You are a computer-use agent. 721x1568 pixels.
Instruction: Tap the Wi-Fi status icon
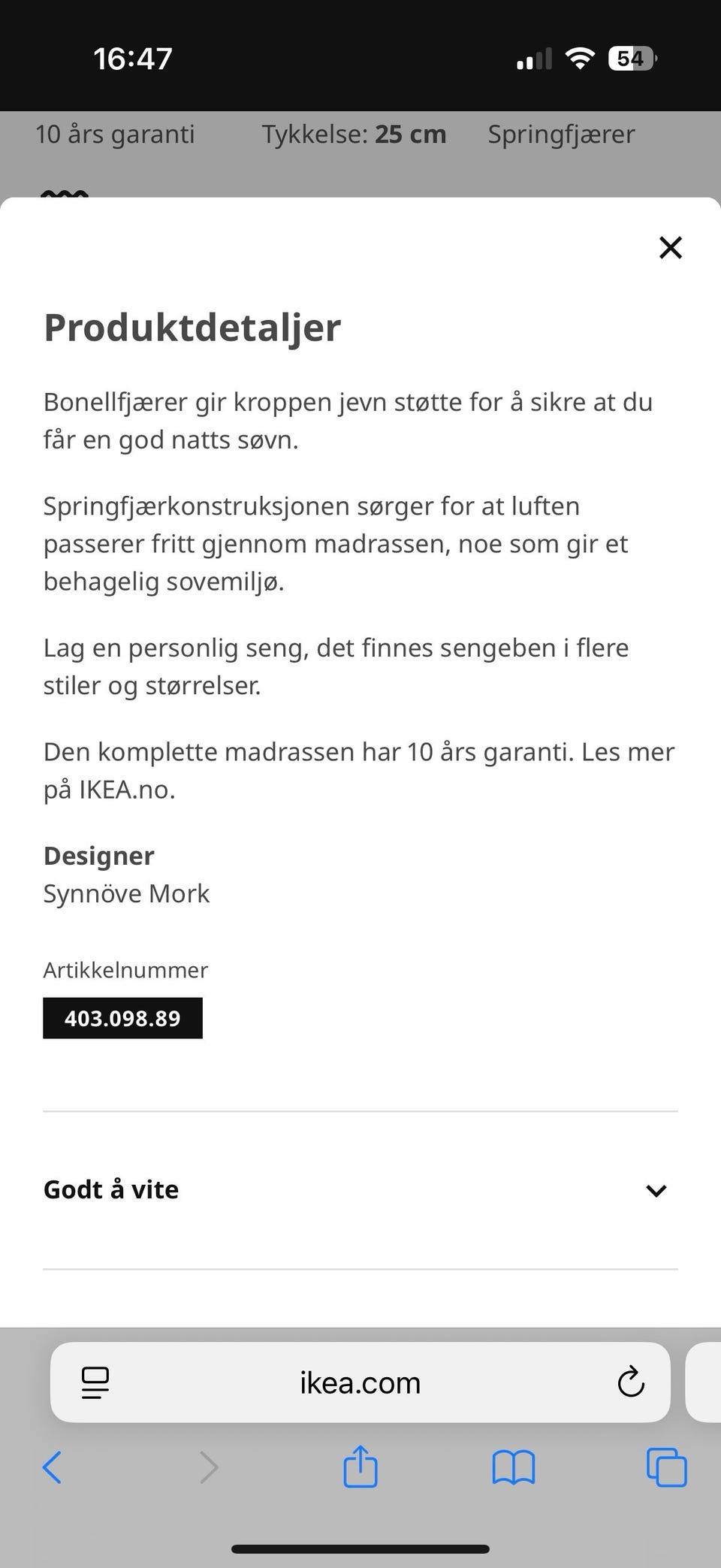click(579, 57)
